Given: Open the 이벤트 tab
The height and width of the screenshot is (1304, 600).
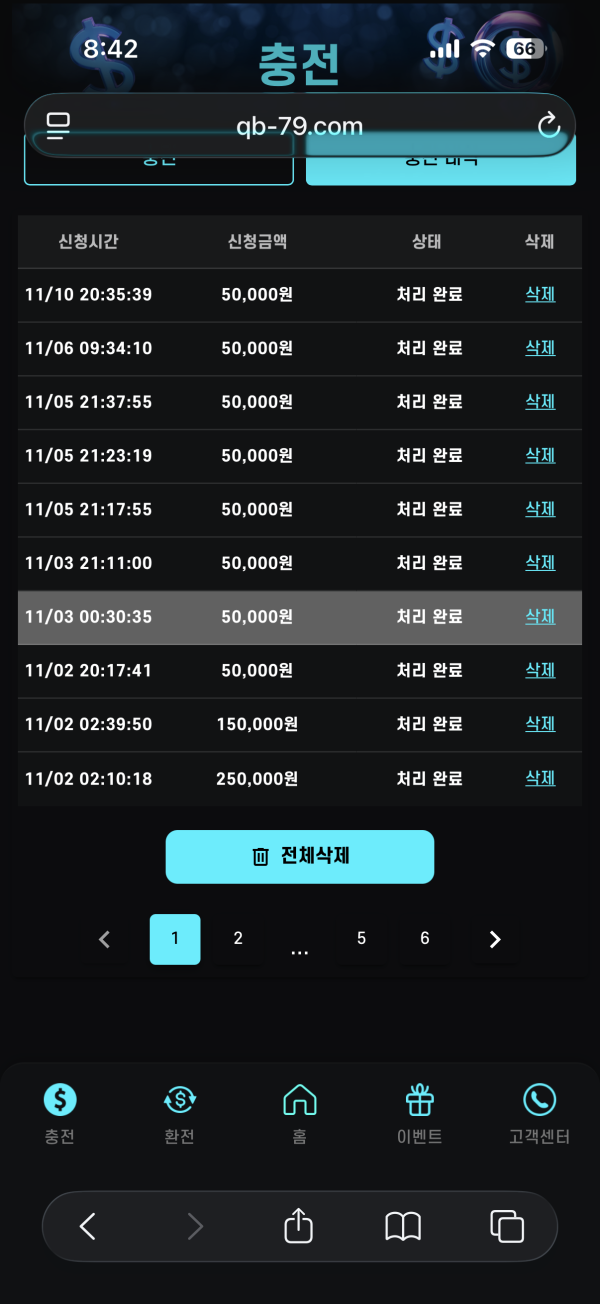Looking at the screenshot, I should 420,1114.
